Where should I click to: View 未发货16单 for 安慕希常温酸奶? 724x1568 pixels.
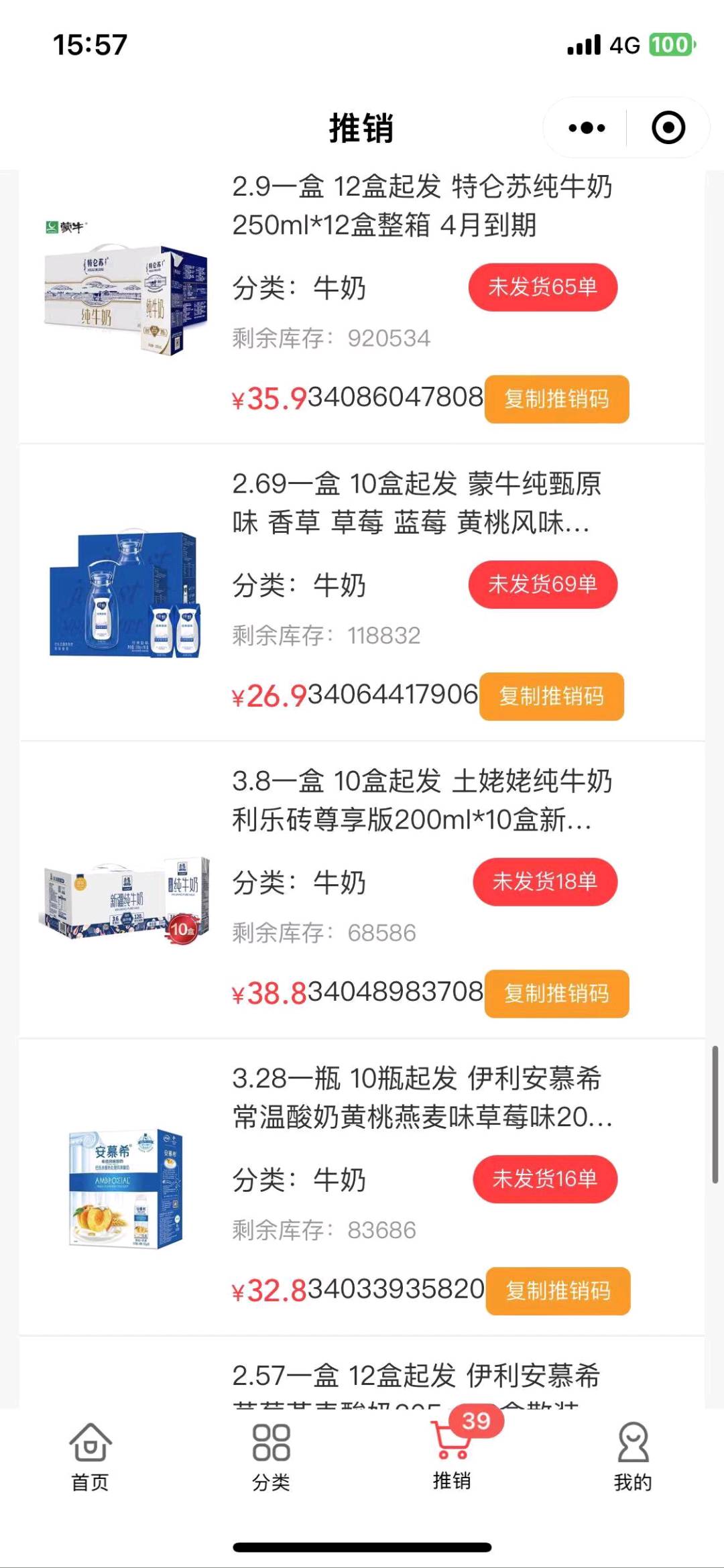click(544, 1178)
